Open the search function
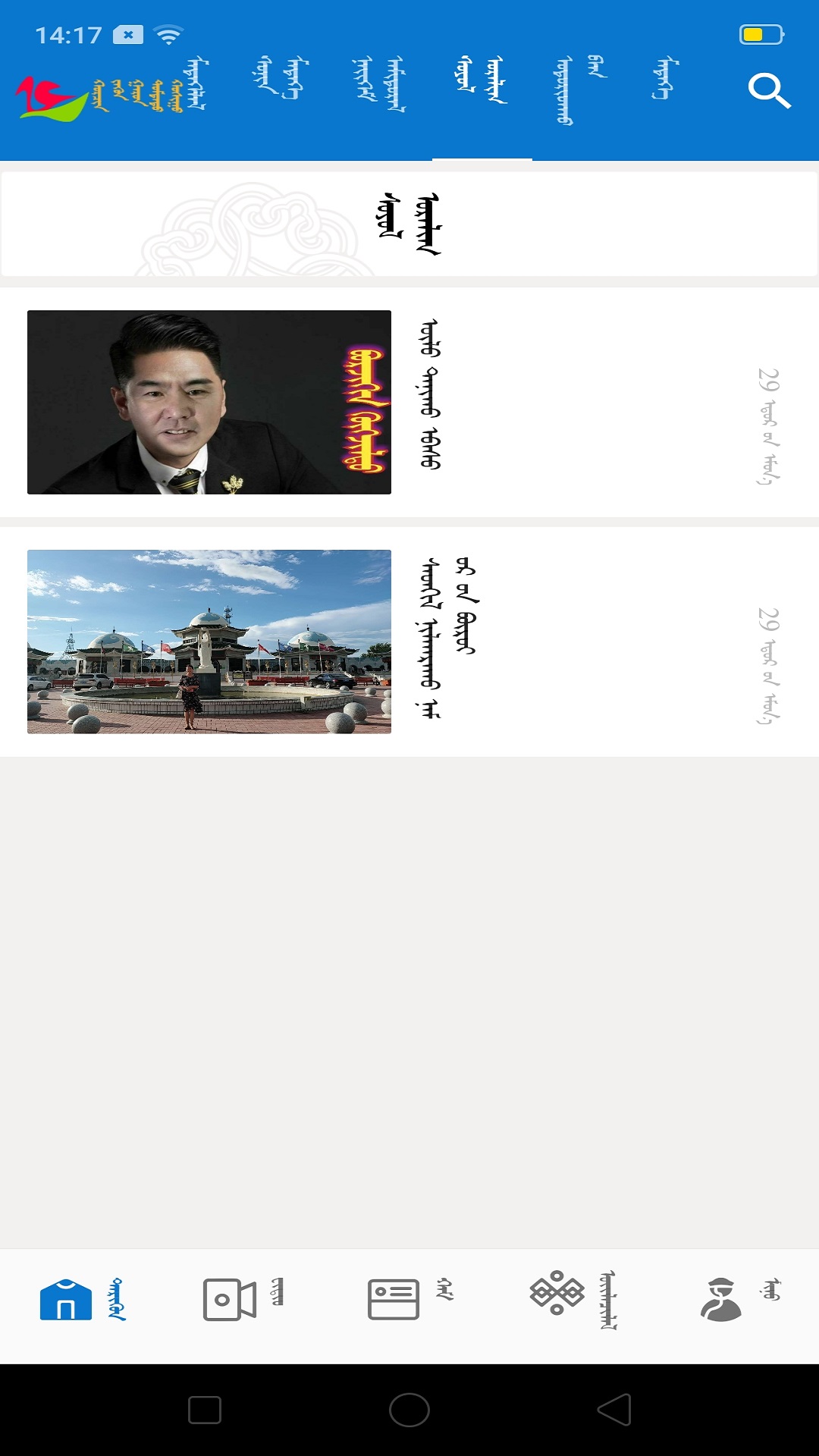Image resolution: width=819 pixels, height=1456 pixels. click(770, 90)
